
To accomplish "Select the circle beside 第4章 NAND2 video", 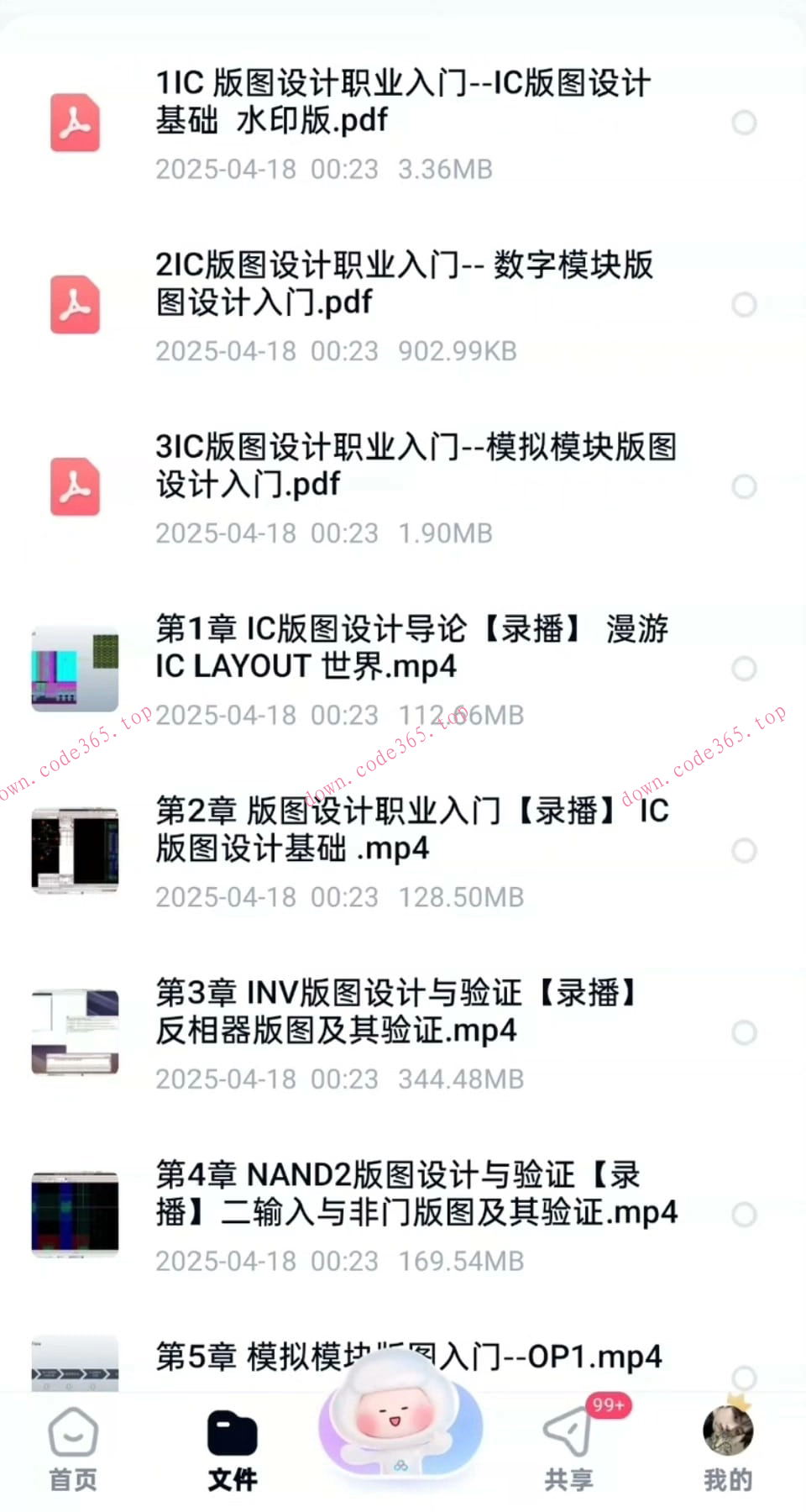I will (744, 1214).
